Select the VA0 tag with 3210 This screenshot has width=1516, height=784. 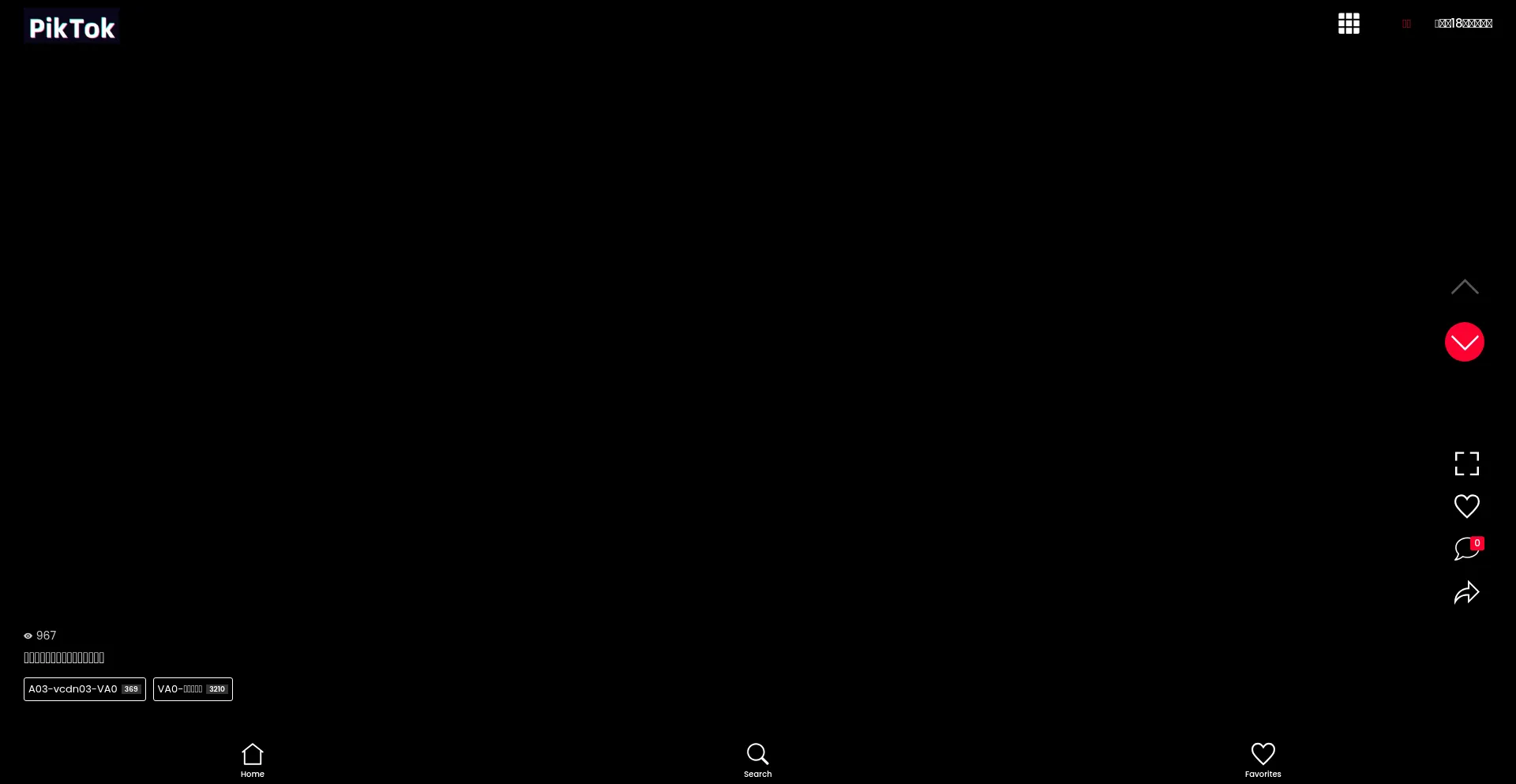pos(193,689)
